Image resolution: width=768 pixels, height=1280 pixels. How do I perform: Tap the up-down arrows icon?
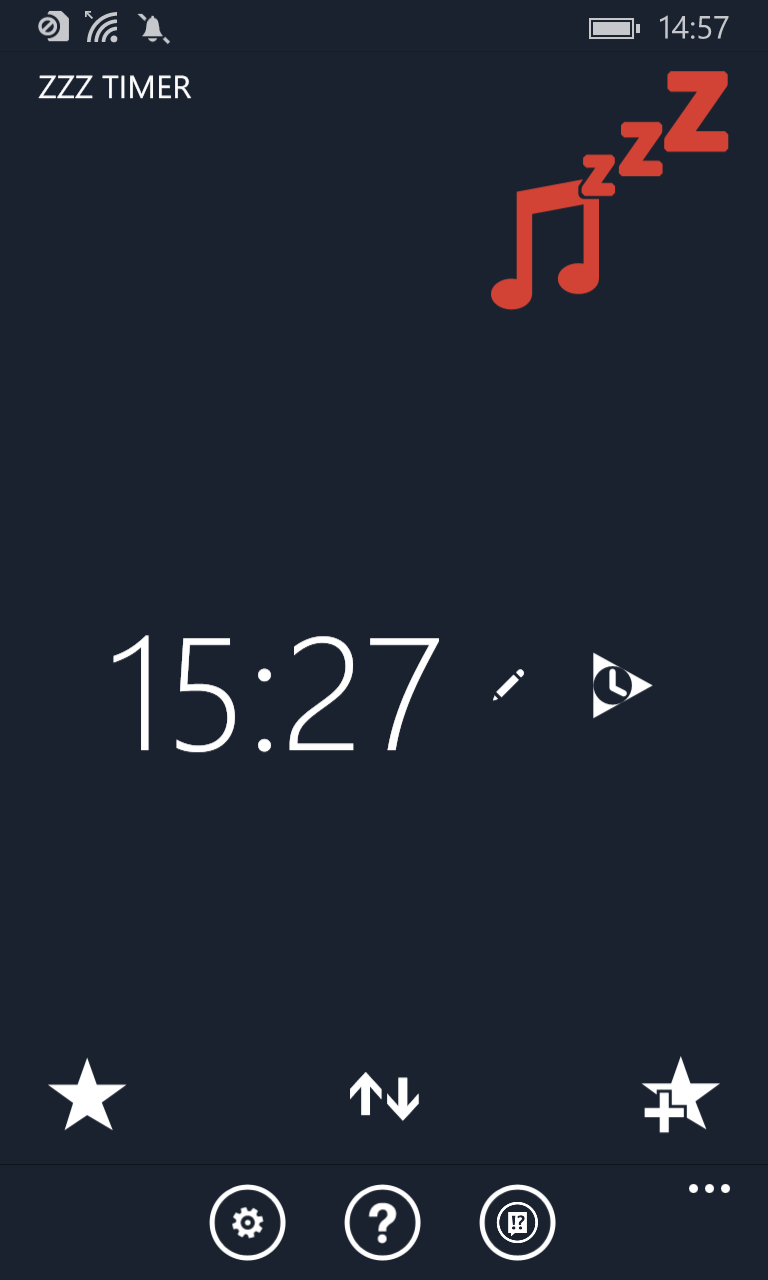pyautogui.click(x=384, y=1096)
